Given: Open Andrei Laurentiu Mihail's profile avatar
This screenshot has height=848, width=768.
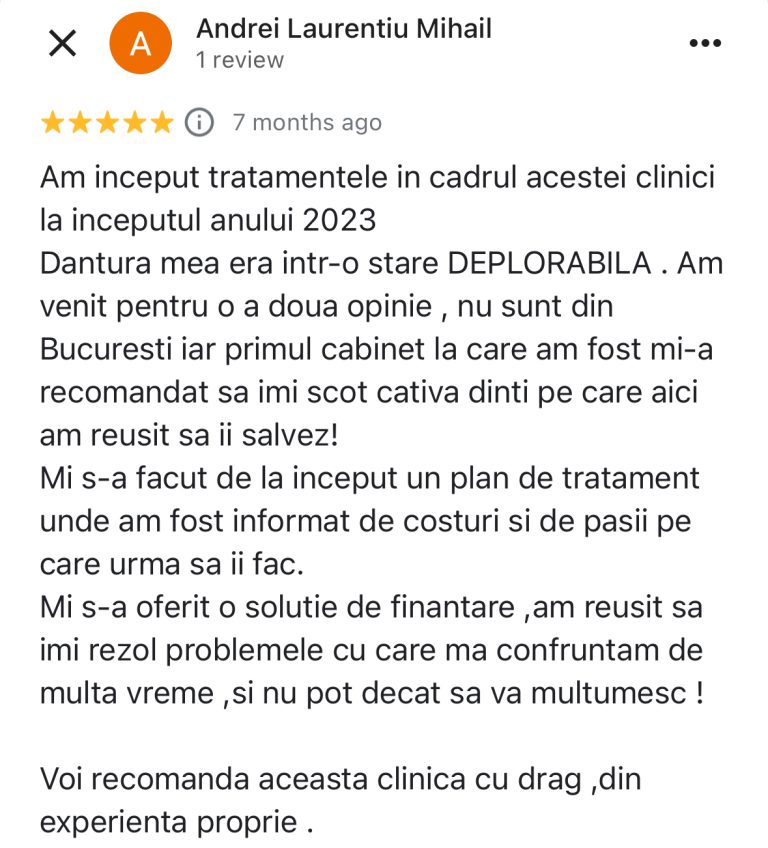Looking at the screenshot, I should coord(141,45).
